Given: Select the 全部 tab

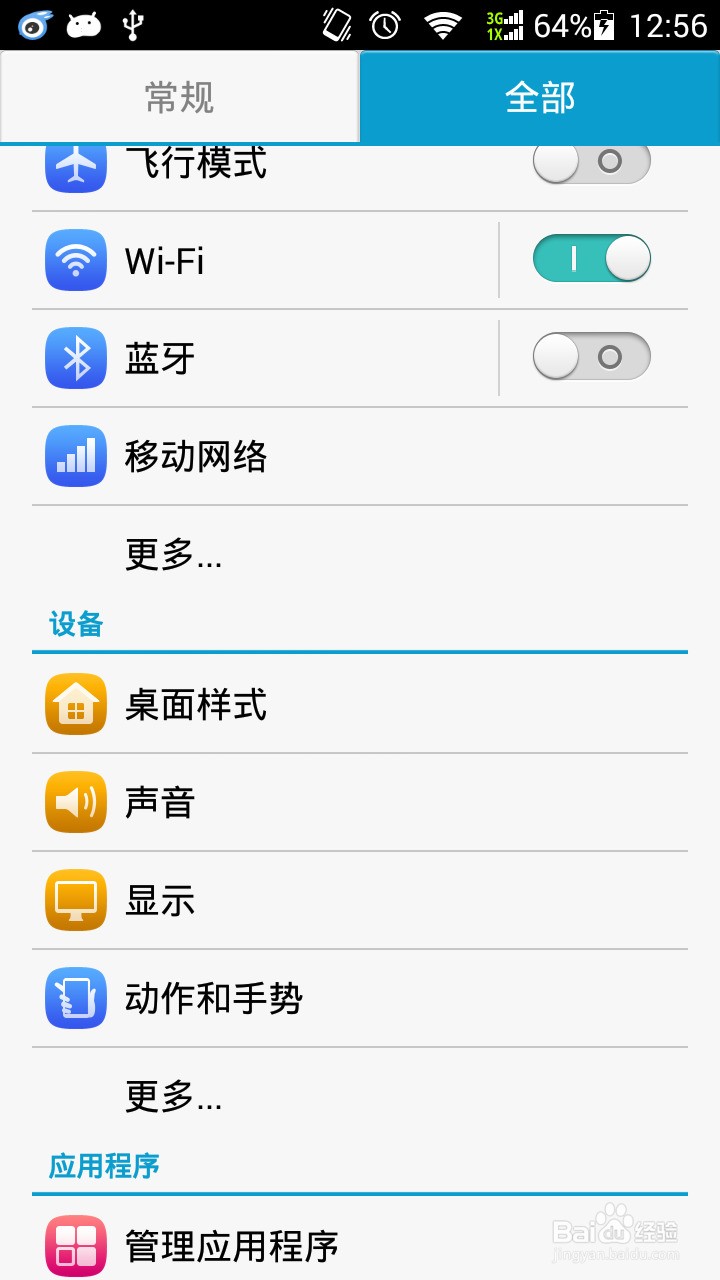Looking at the screenshot, I should (x=540, y=97).
